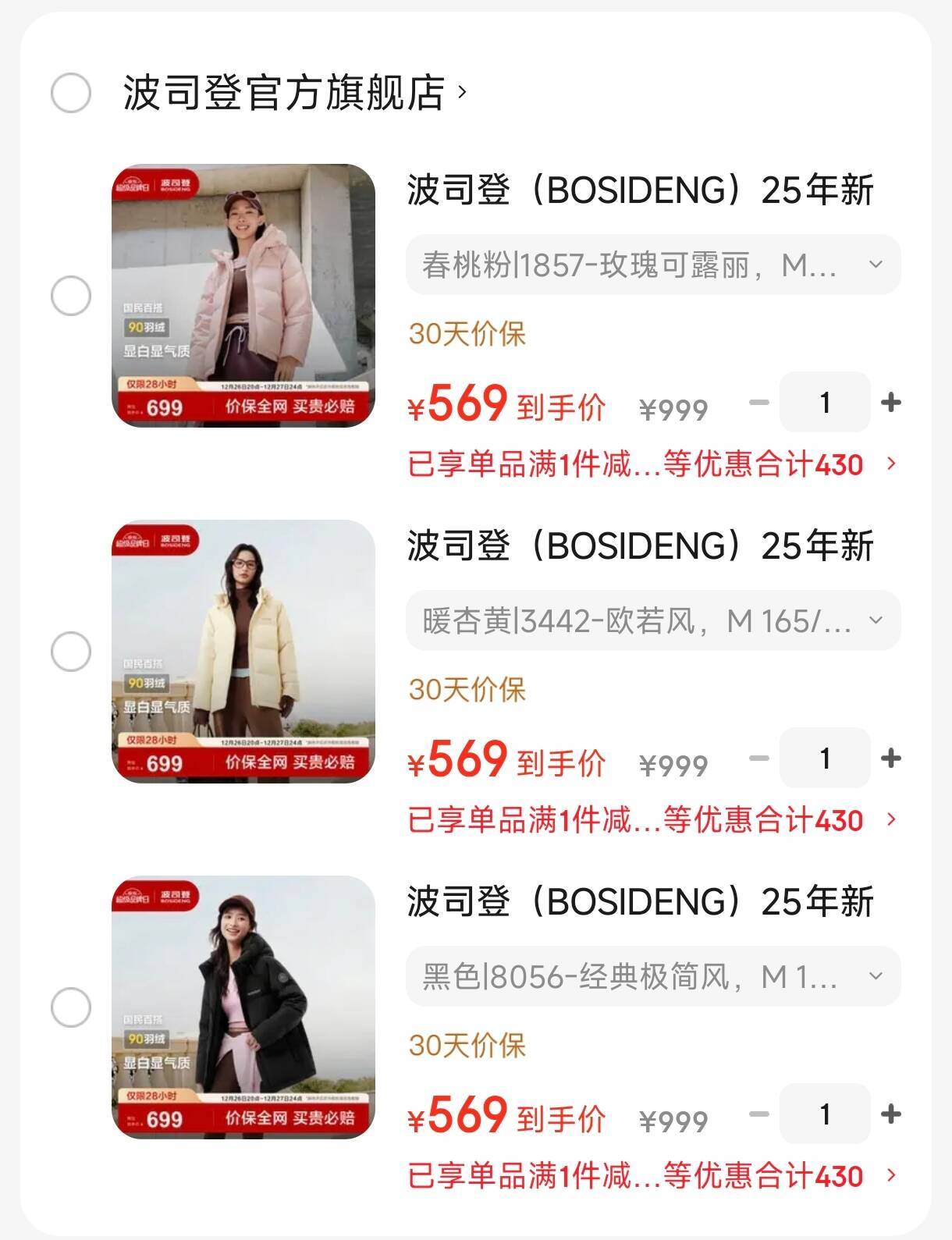Increase quantity of the 黑色 jacket
The height and width of the screenshot is (1240, 952).
pyautogui.click(x=890, y=1114)
